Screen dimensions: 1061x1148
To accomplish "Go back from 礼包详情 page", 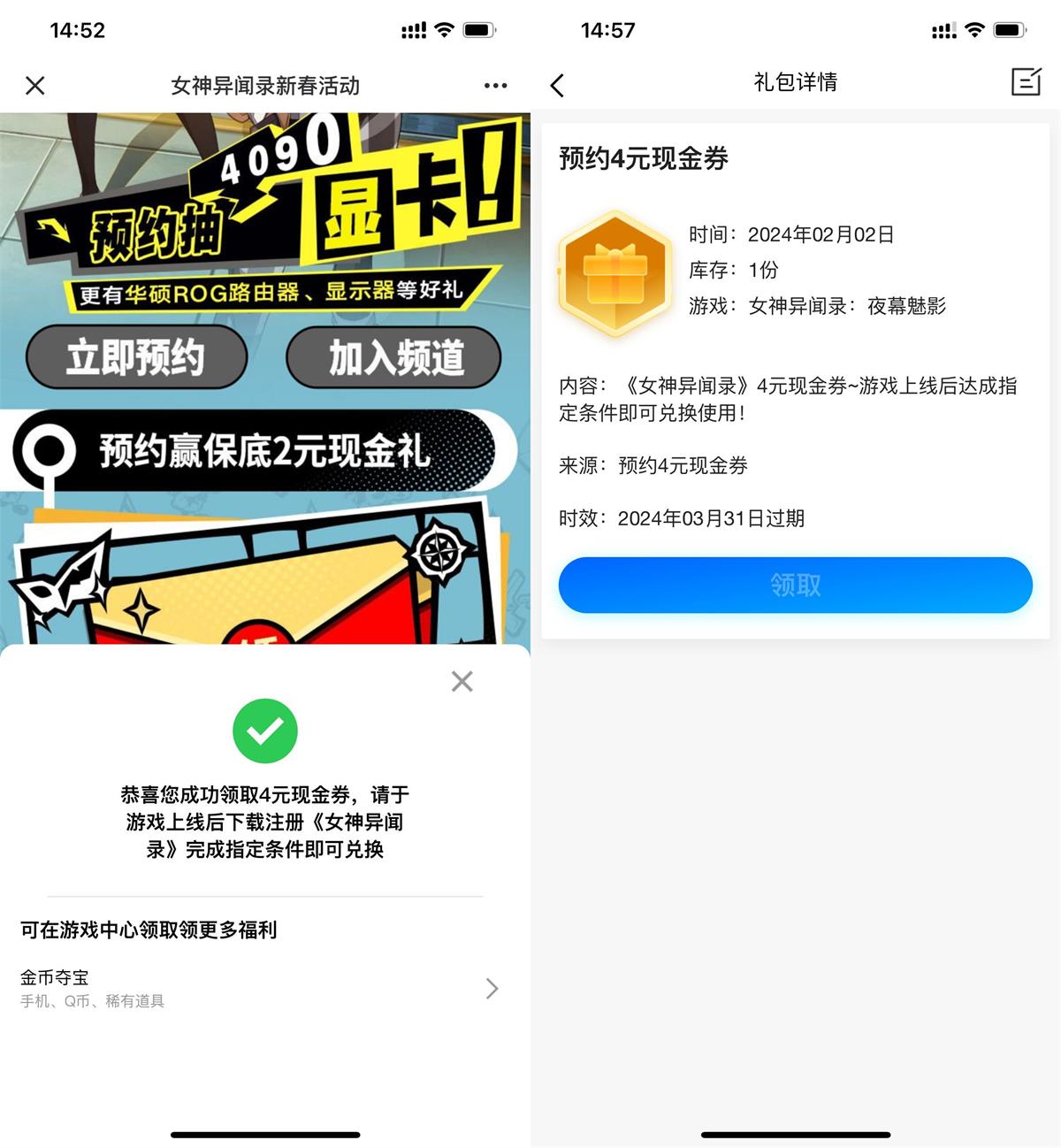I will 557,86.
